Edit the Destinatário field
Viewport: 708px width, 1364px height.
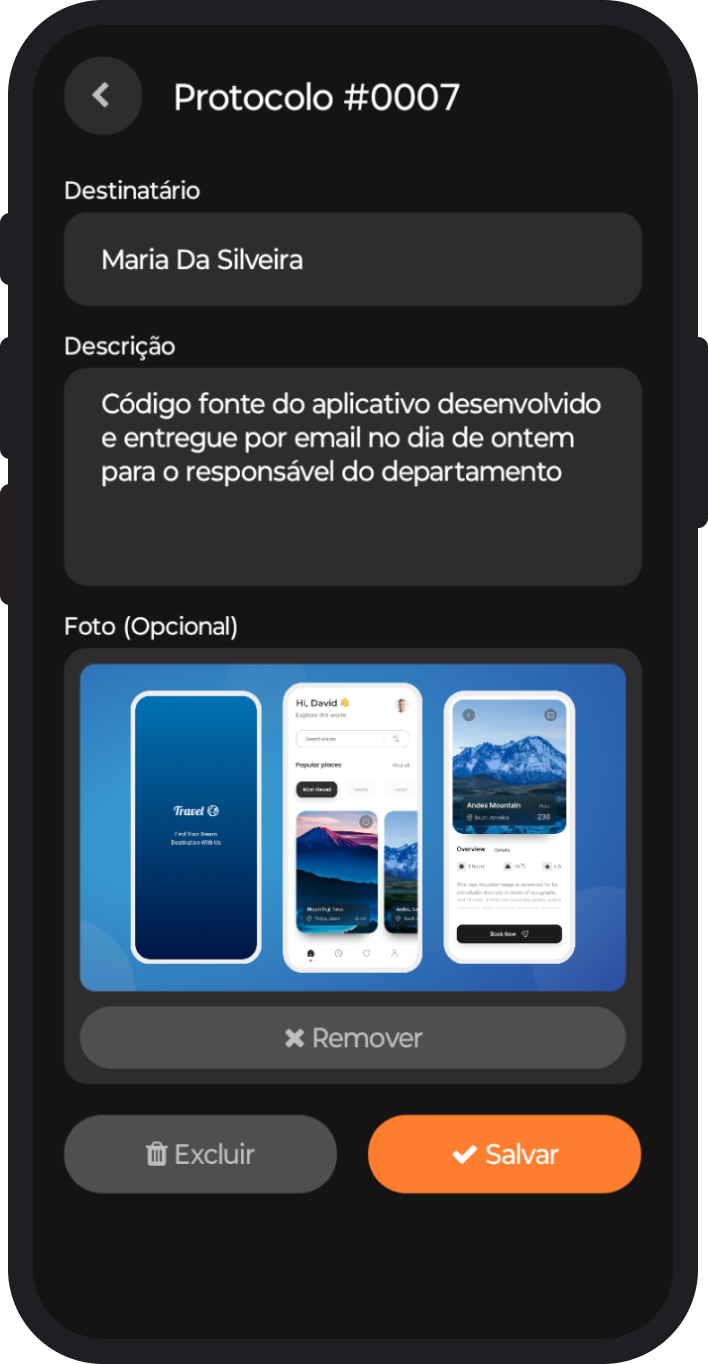(x=352, y=260)
